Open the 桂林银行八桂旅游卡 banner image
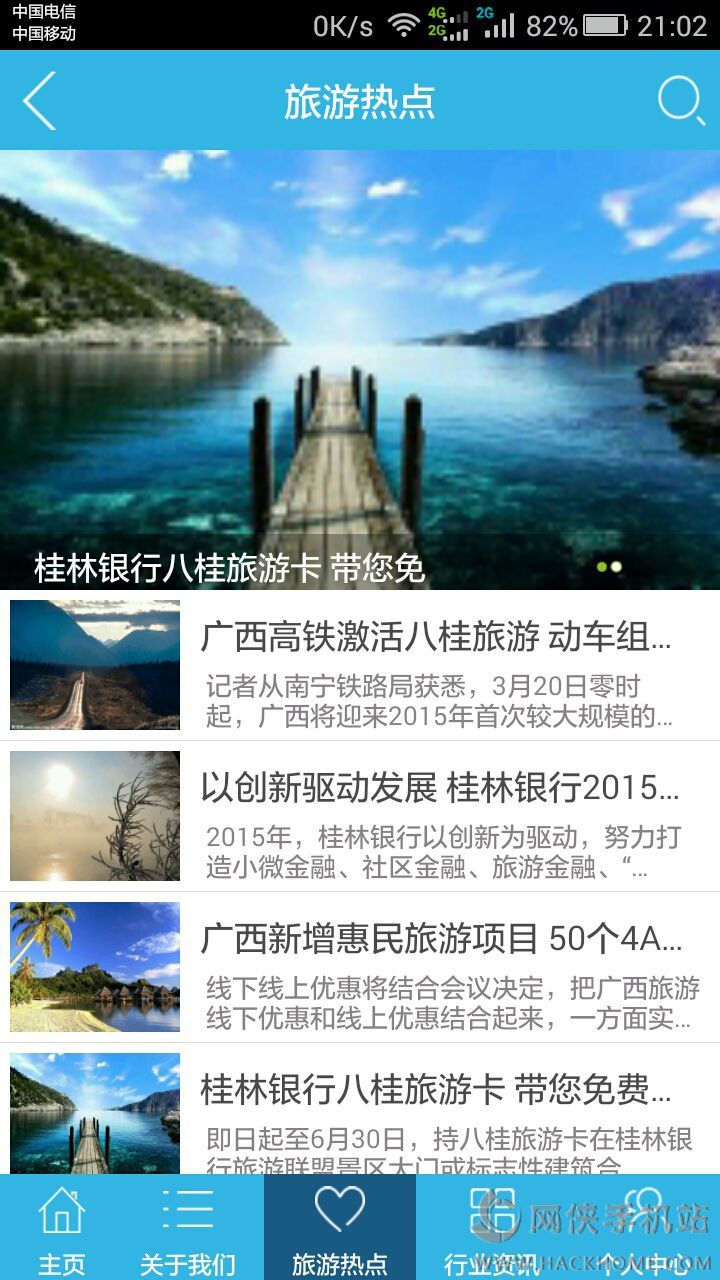Image resolution: width=720 pixels, height=1280 pixels. point(360,370)
